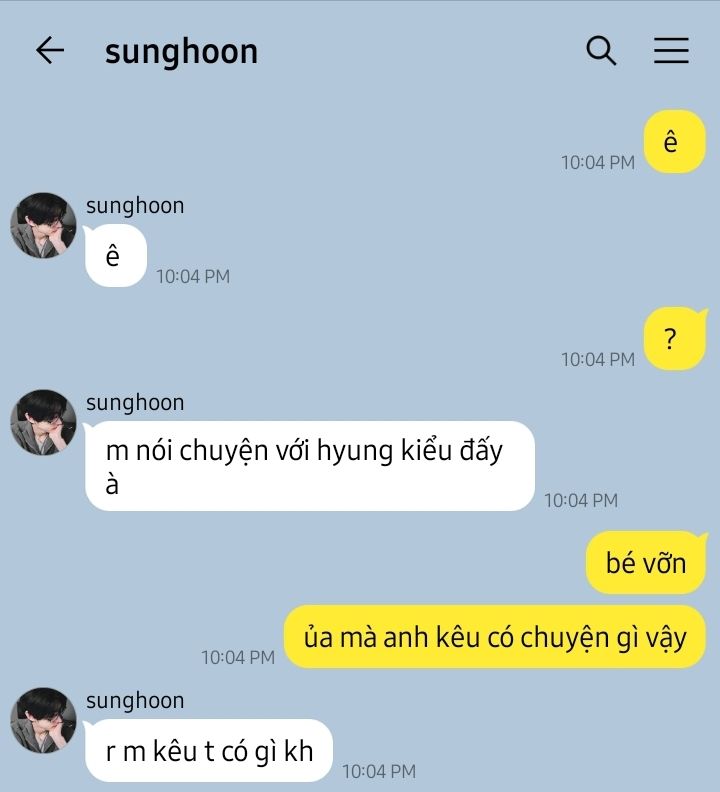Search within this conversation
This screenshot has width=720, height=792.
coord(601,51)
